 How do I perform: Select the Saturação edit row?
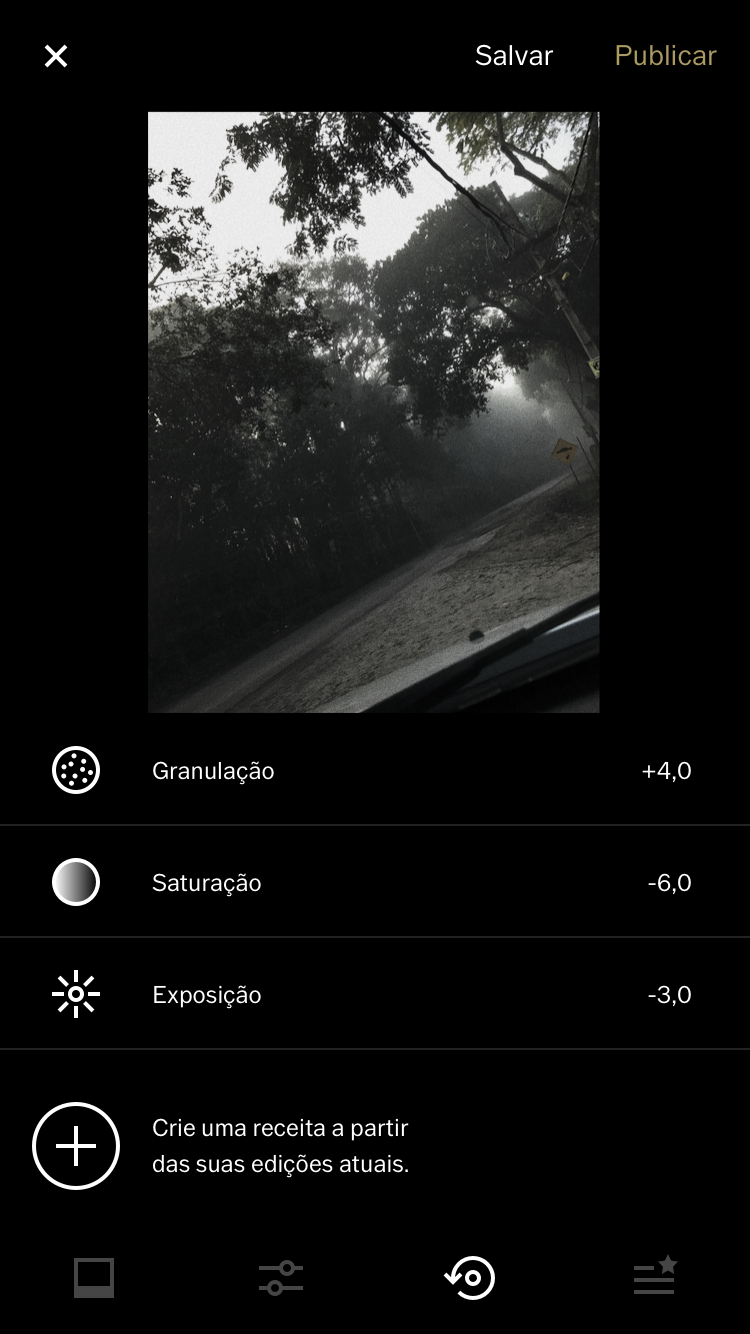tap(374, 883)
